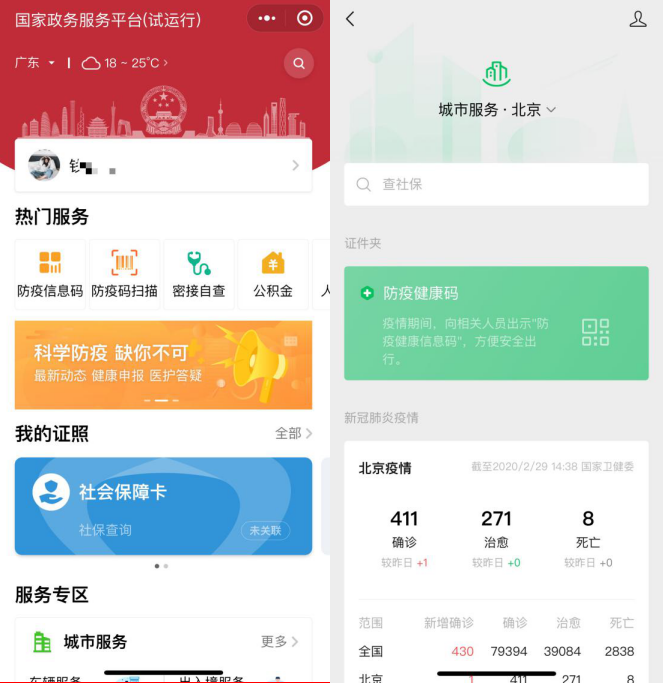Open 公积金 service

tap(273, 274)
